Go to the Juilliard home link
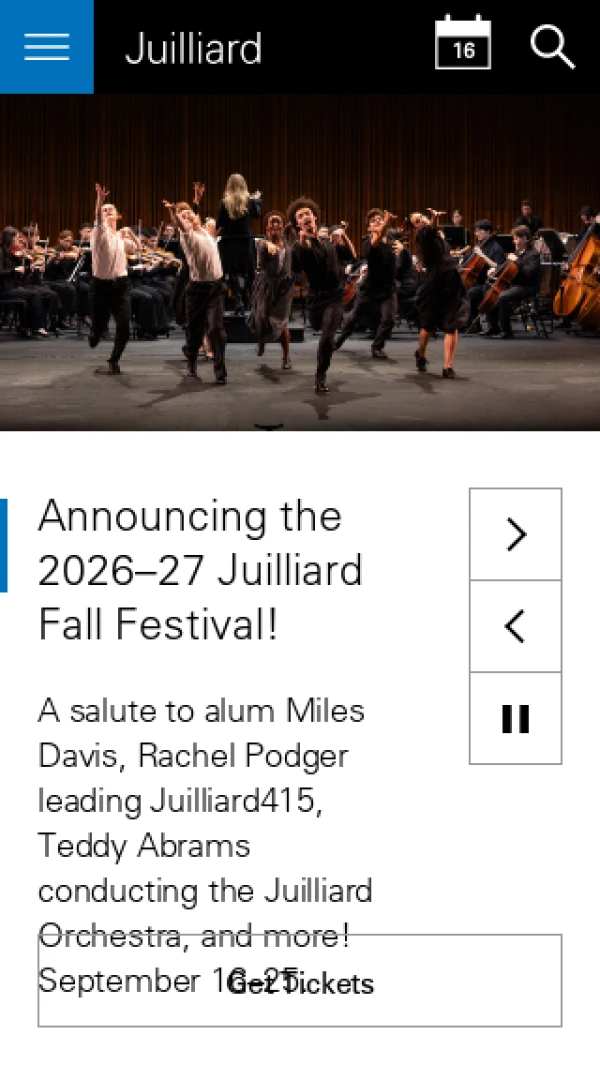The height and width of the screenshot is (1065, 600). (x=194, y=48)
